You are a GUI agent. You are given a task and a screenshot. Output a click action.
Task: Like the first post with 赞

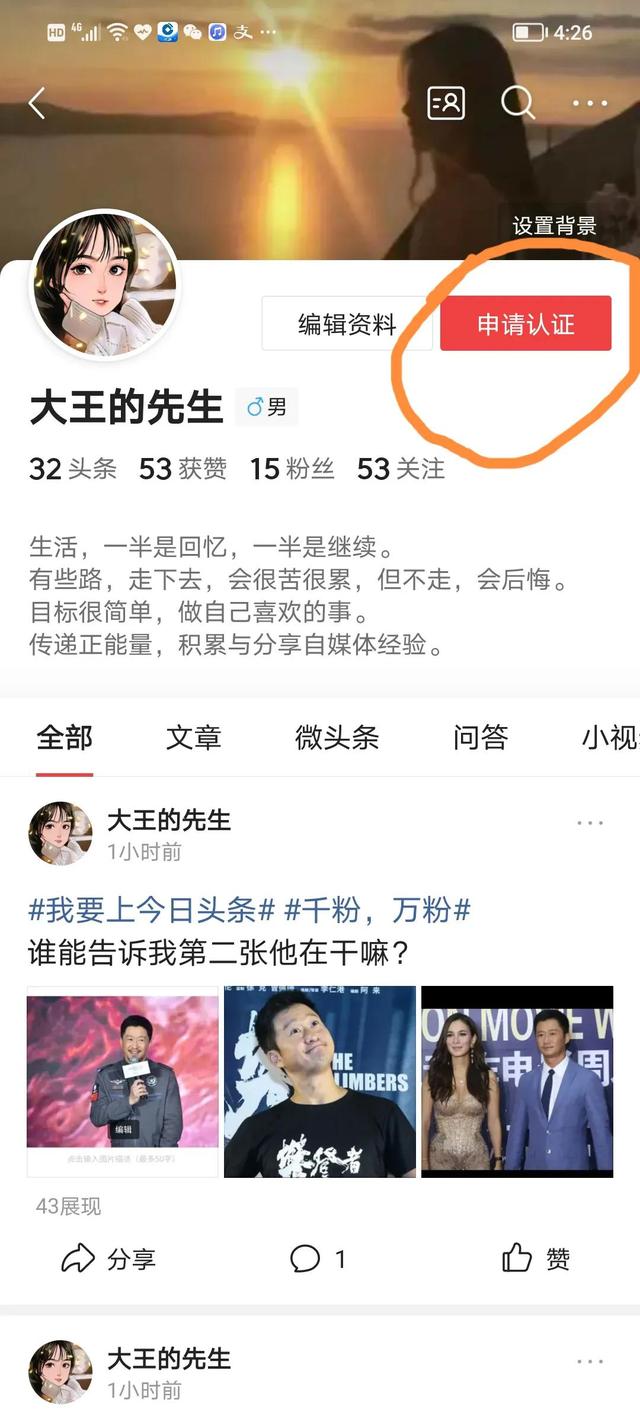tap(536, 1259)
